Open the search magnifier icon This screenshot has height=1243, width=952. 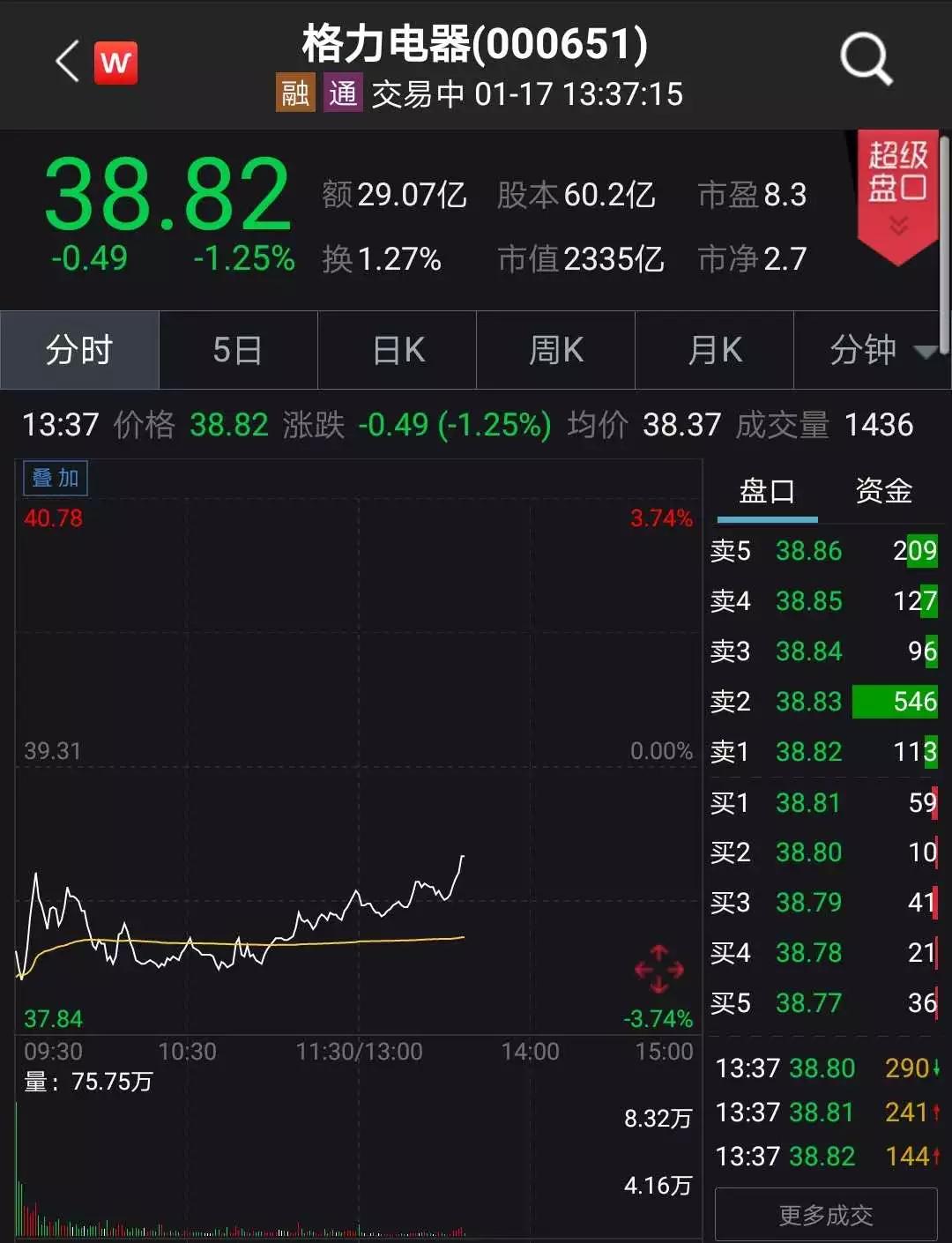pos(866,60)
